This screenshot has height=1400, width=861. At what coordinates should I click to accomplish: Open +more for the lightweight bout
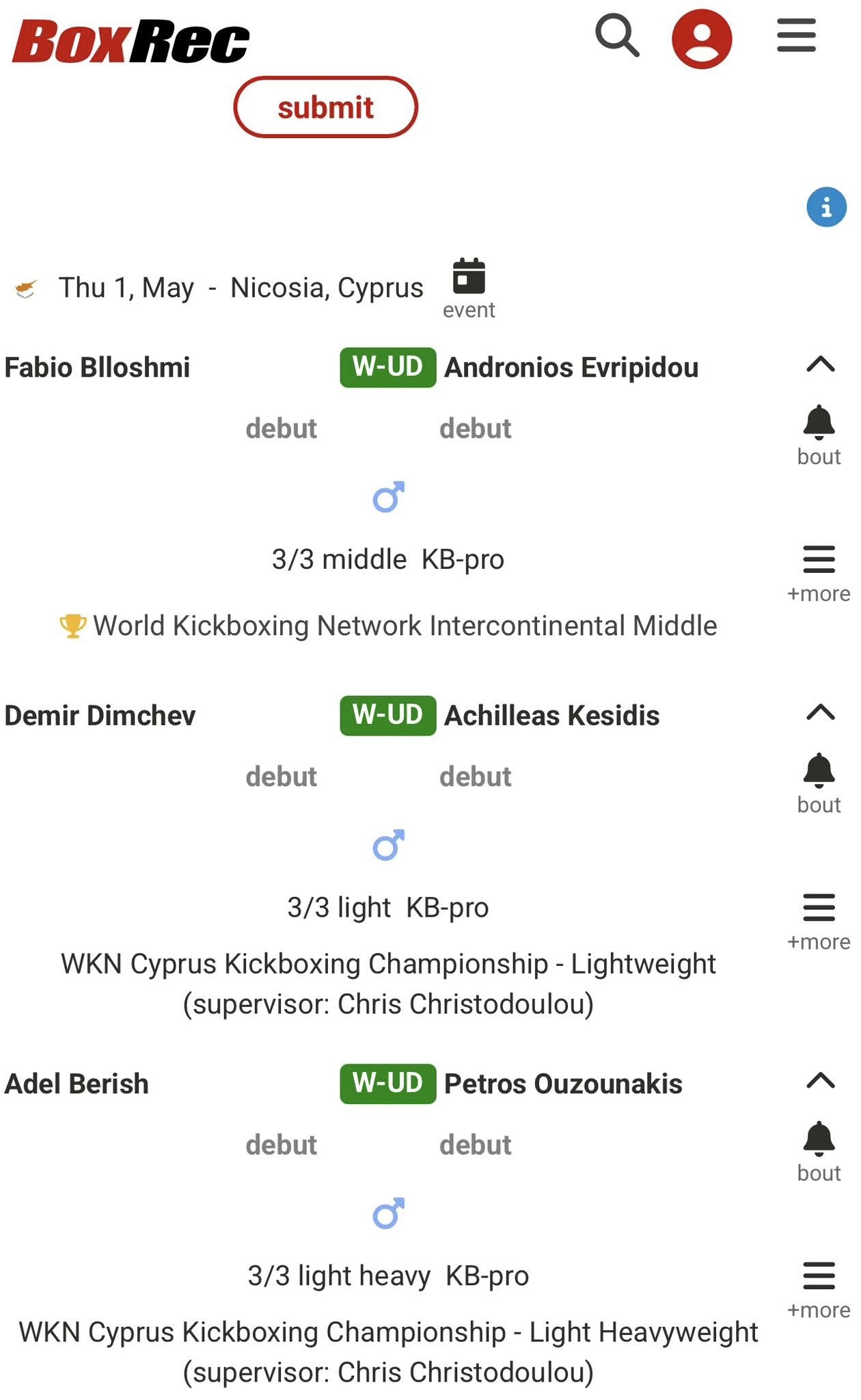[819, 922]
